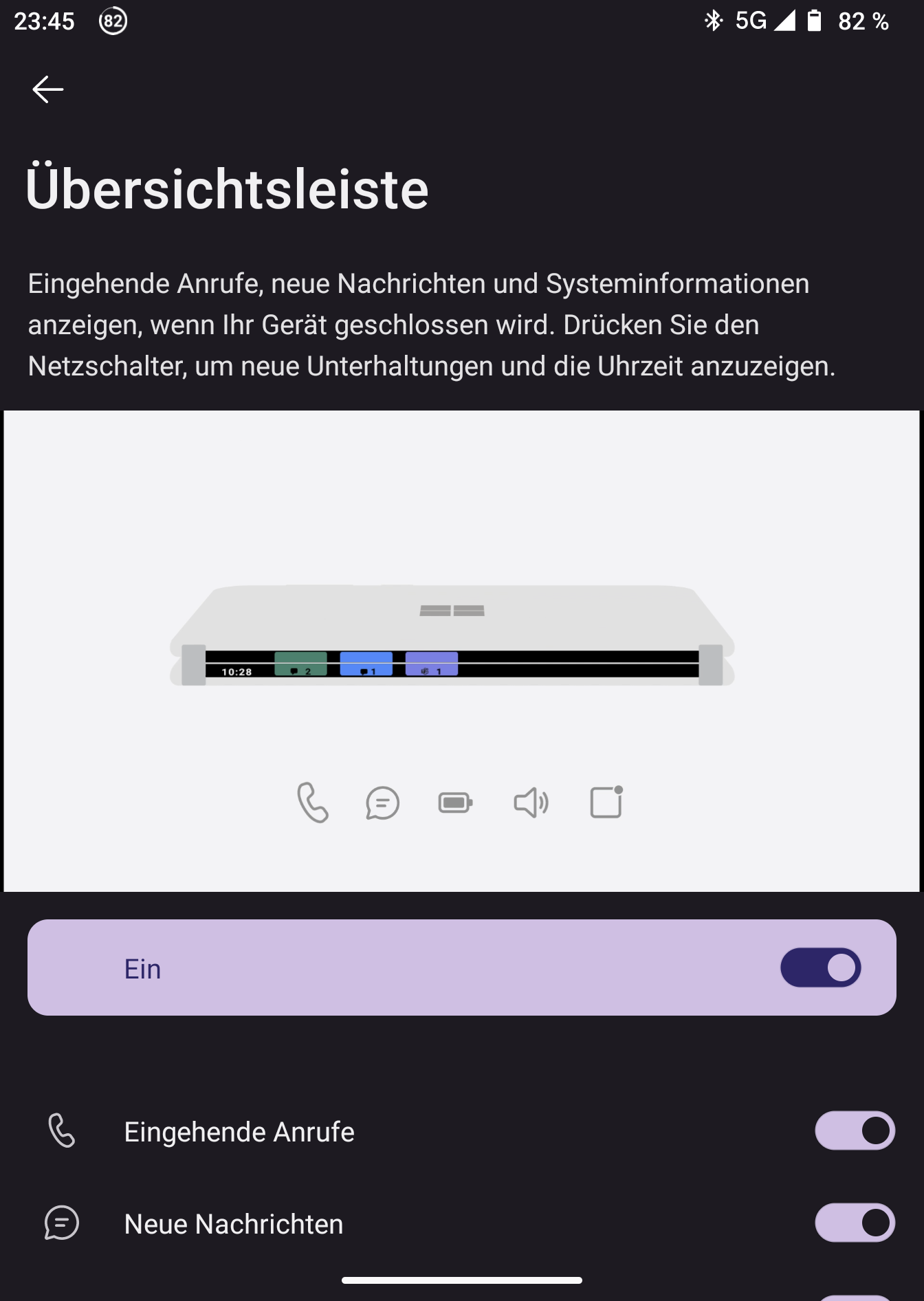Disable the Eingehende Anrufe toggle
This screenshot has width=924, height=1301.
(x=854, y=1130)
